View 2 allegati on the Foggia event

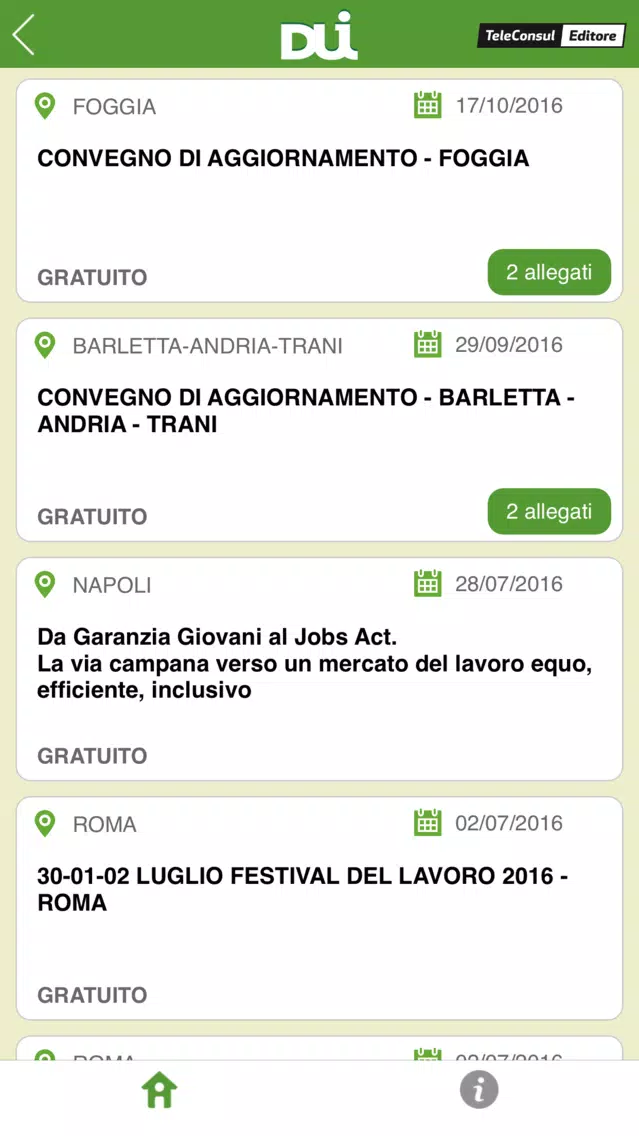(x=549, y=272)
